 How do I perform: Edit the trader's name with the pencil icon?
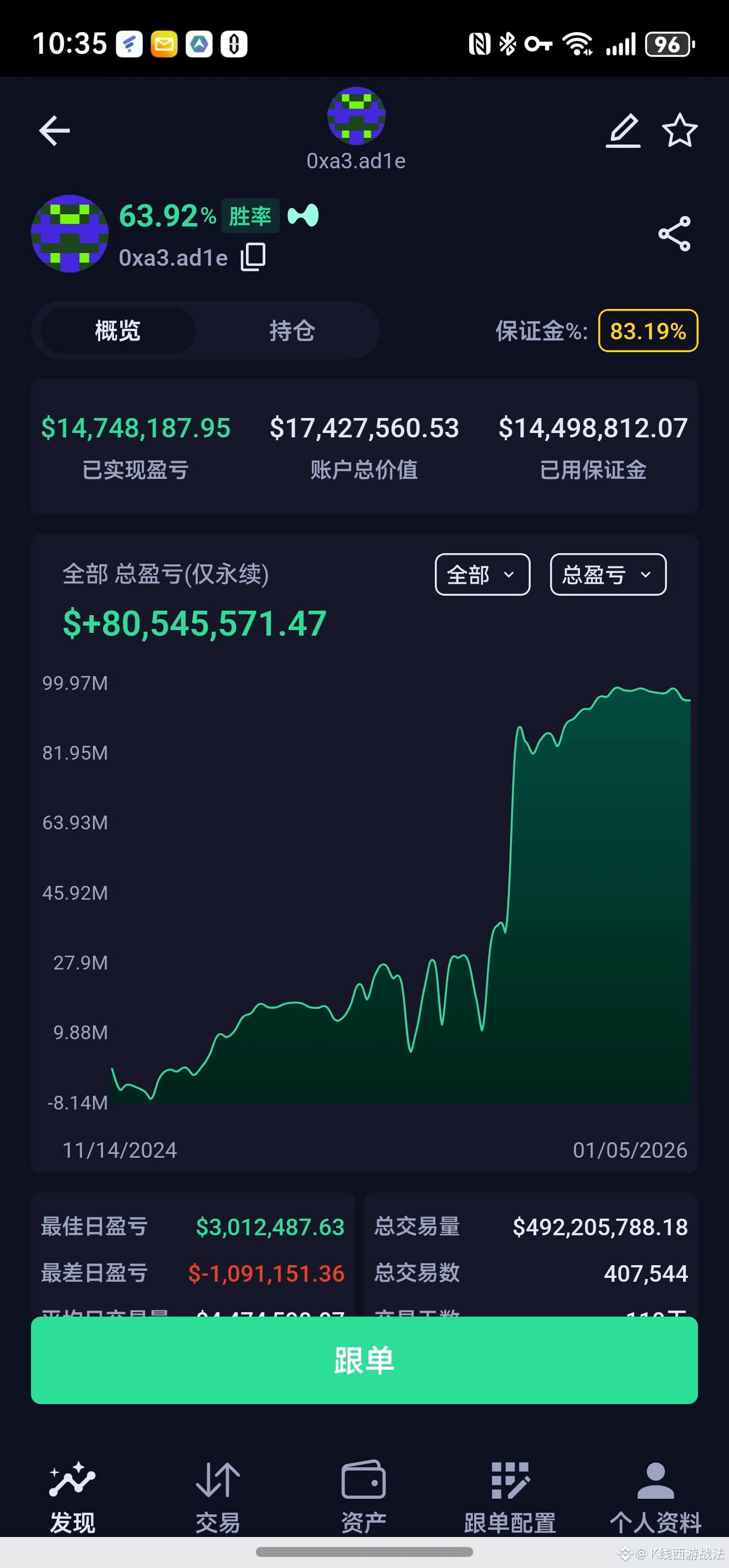click(623, 130)
